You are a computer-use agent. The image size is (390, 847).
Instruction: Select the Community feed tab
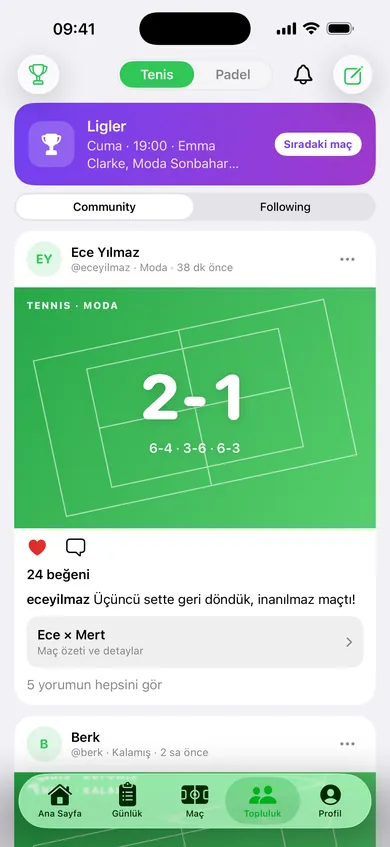coord(104,207)
